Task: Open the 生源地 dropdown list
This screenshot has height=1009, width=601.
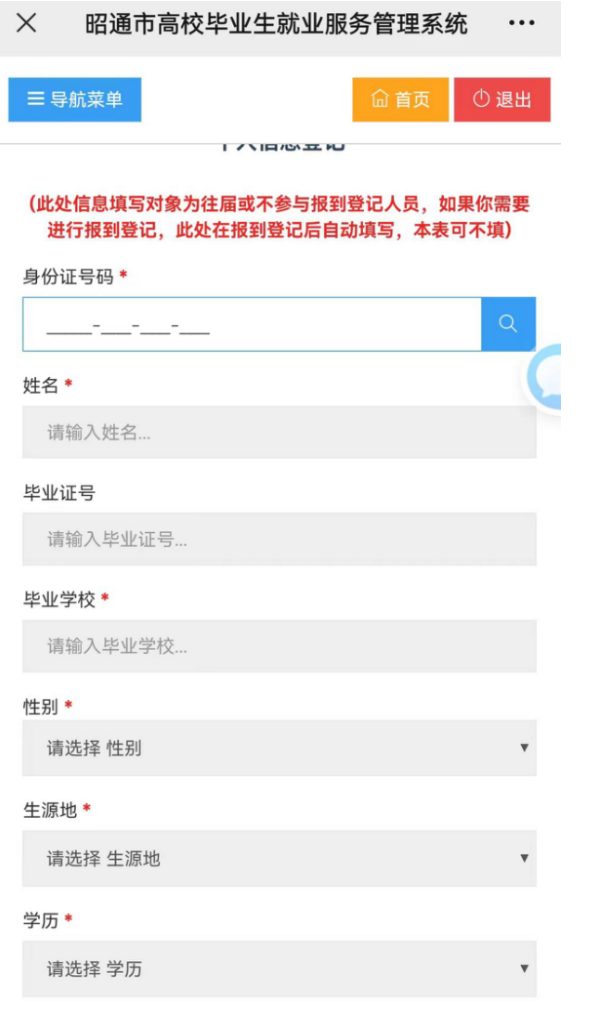Action: point(279,858)
